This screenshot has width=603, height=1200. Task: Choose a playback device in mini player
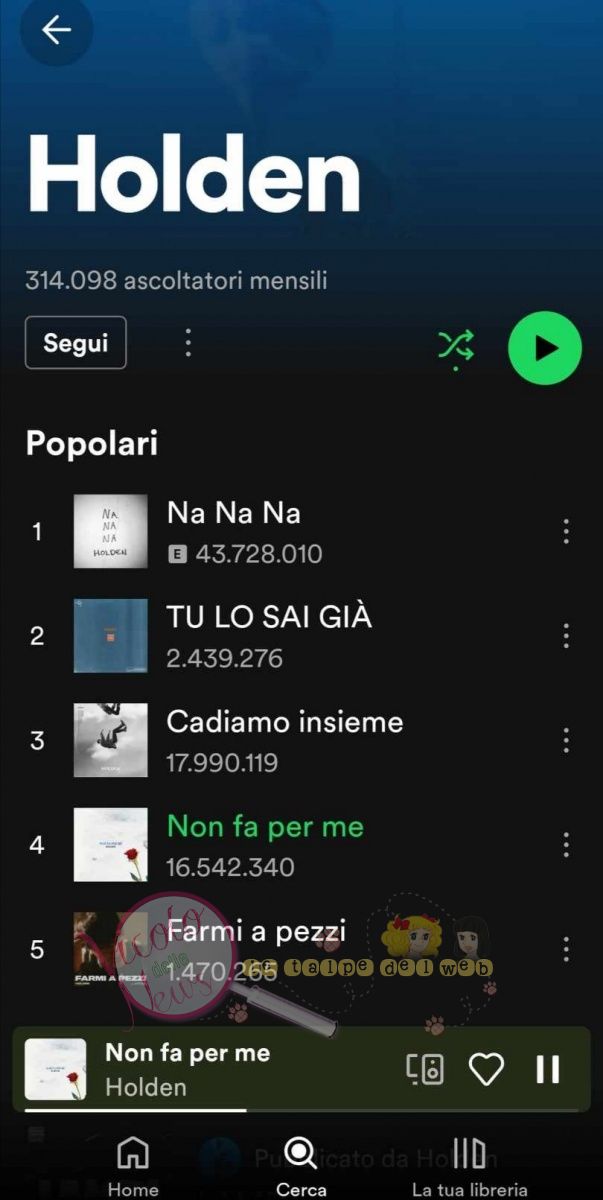click(x=425, y=1069)
